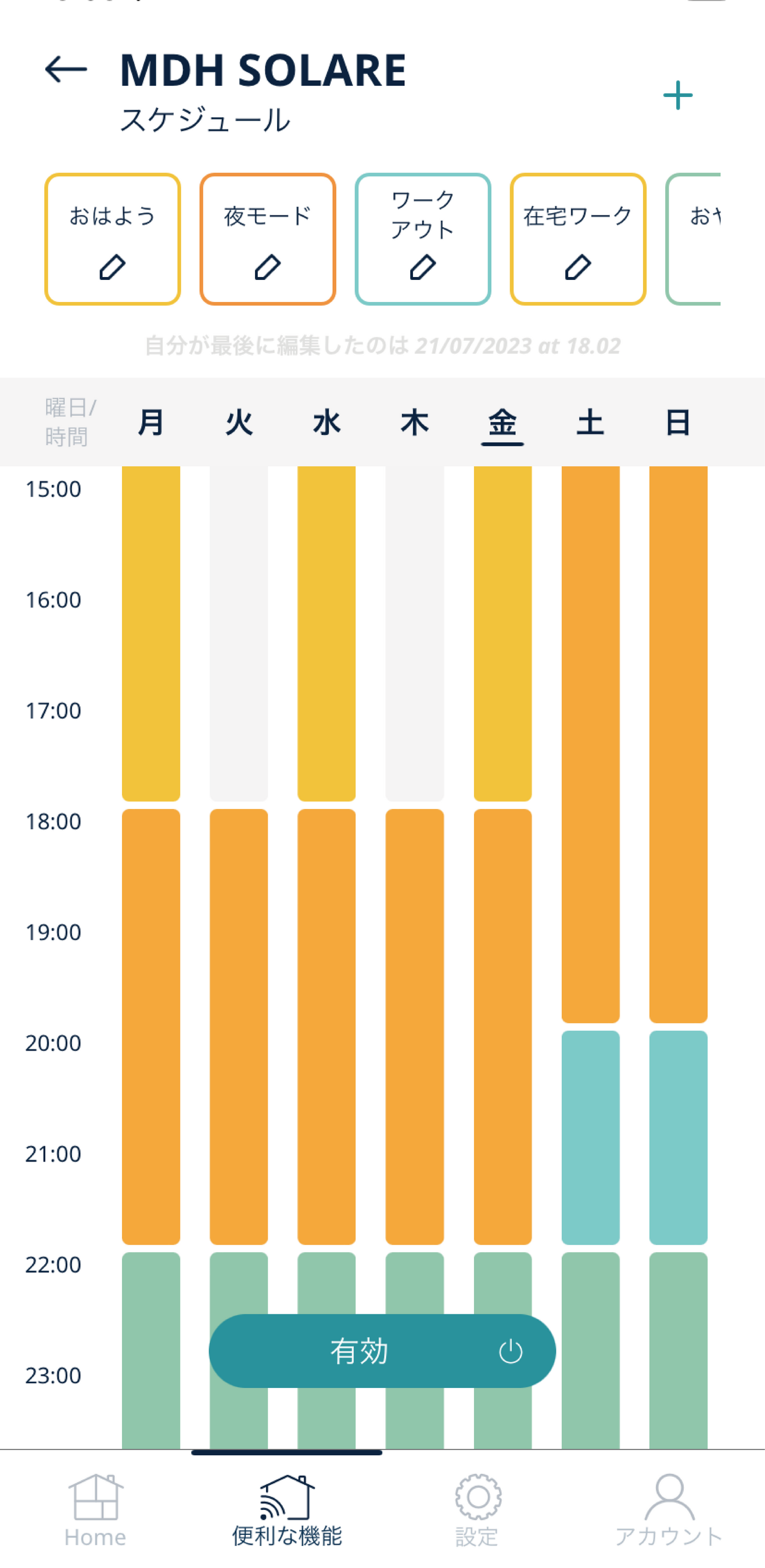Open the ワークアウト preset card

pyautogui.click(x=423, y=239)
